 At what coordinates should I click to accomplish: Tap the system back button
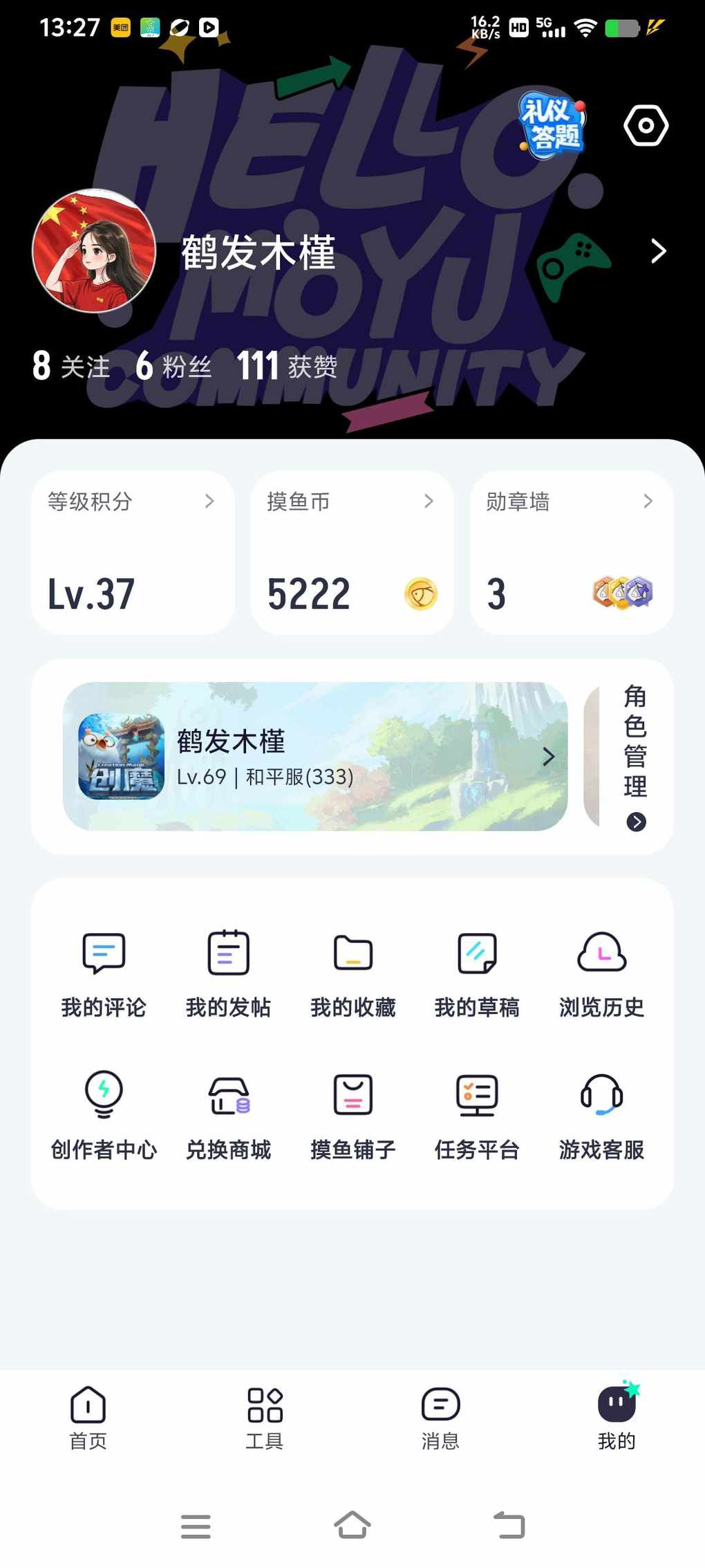(x=509, y=1525)
